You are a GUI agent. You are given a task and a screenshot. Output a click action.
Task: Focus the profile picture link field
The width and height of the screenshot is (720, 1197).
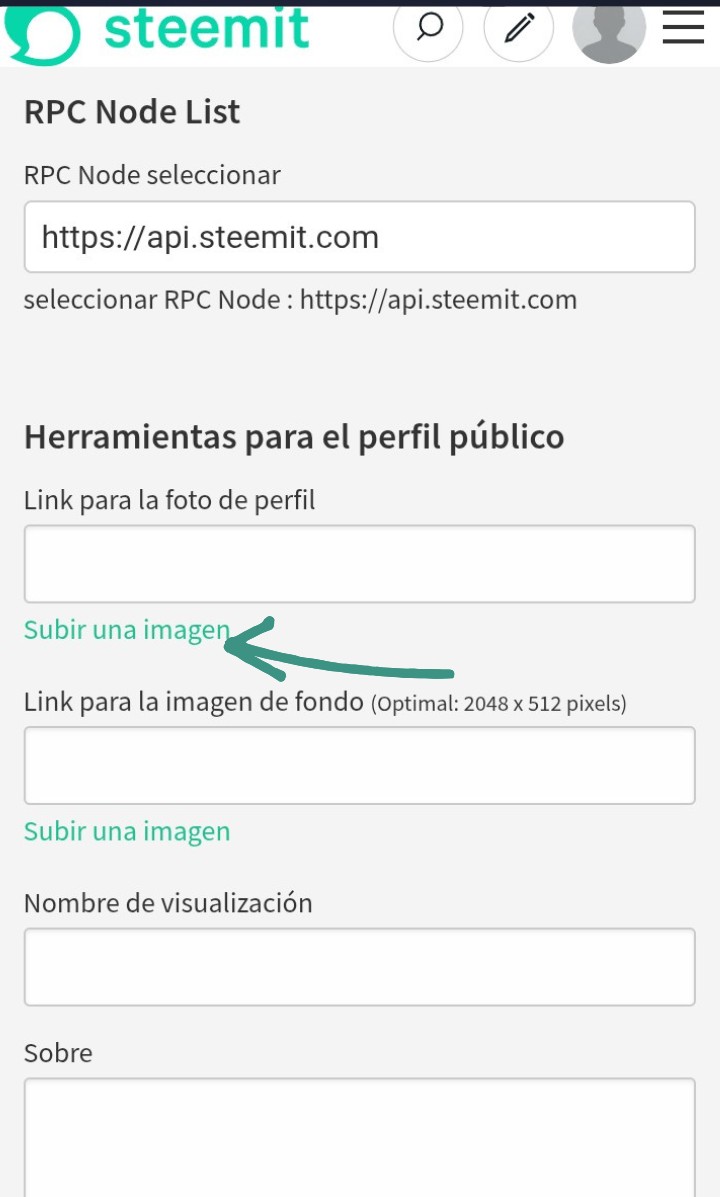(x=360, y=563)
